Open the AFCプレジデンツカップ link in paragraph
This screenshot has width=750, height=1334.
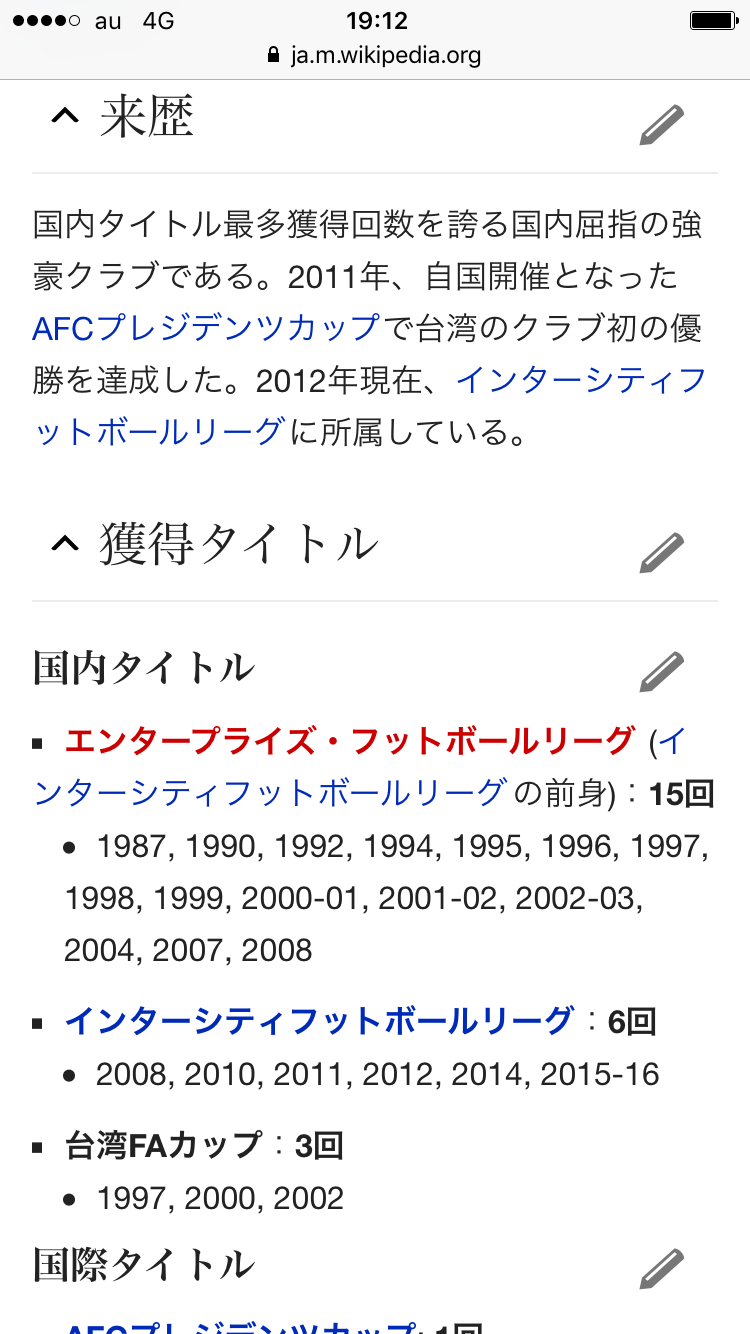(206, 328)
